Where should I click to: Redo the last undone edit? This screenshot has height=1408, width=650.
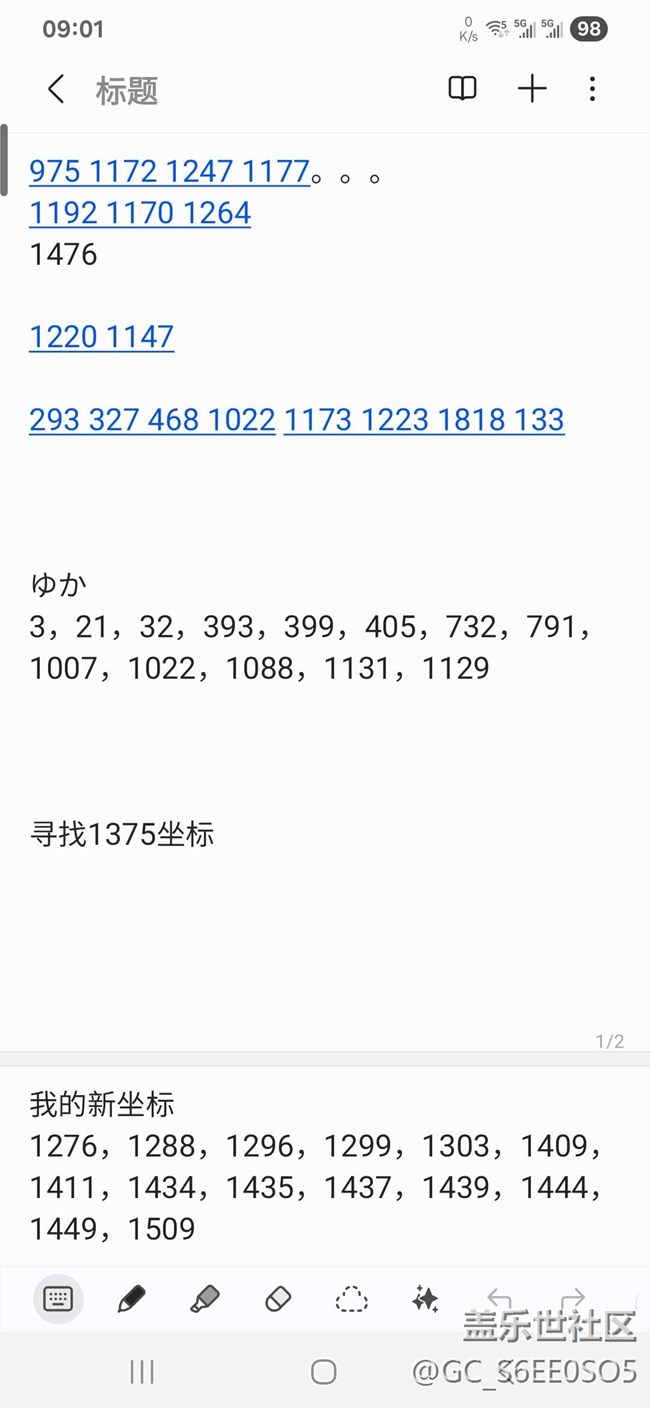coord(572,1299)
